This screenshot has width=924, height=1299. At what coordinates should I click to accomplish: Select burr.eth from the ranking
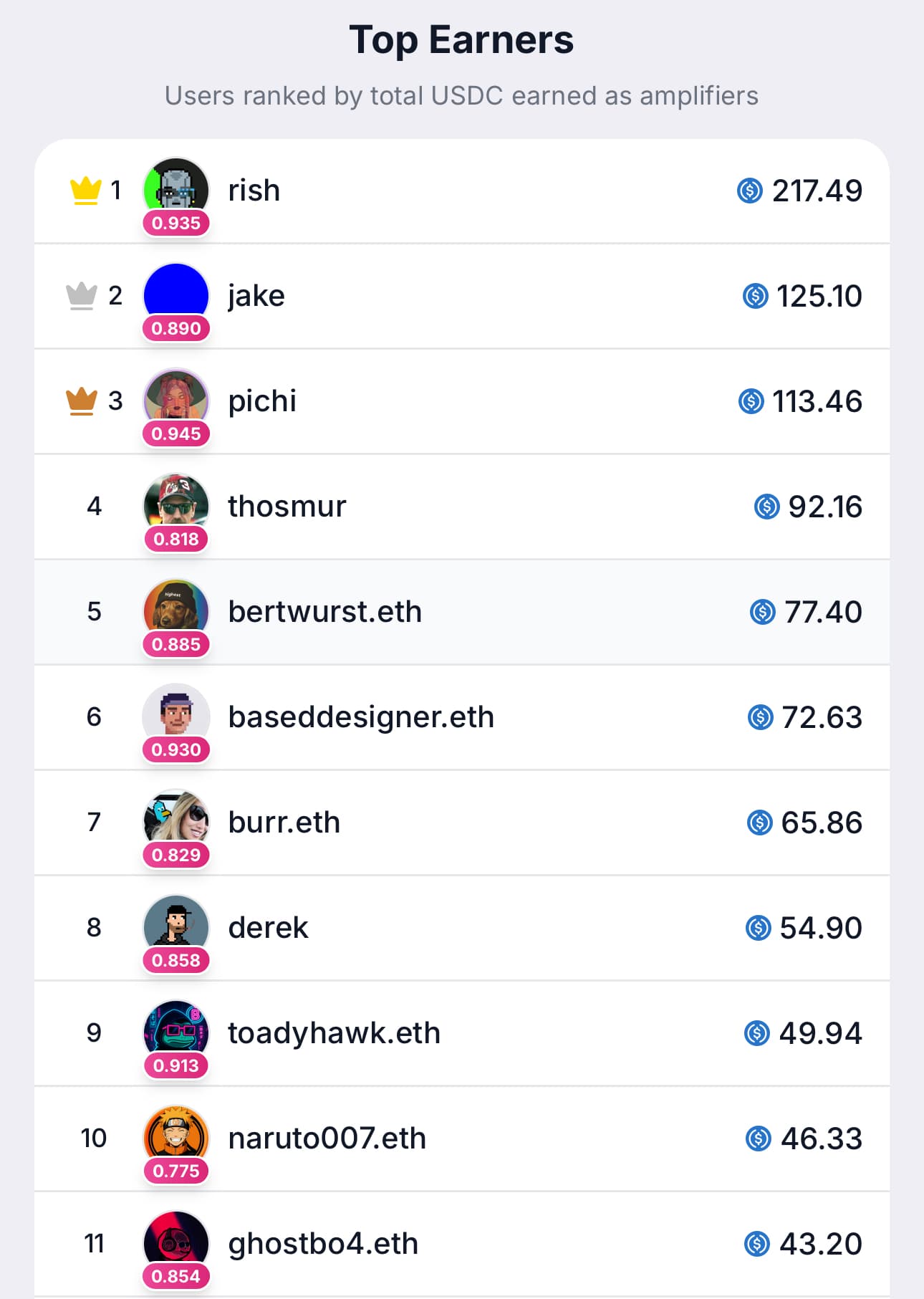(284, 823)
